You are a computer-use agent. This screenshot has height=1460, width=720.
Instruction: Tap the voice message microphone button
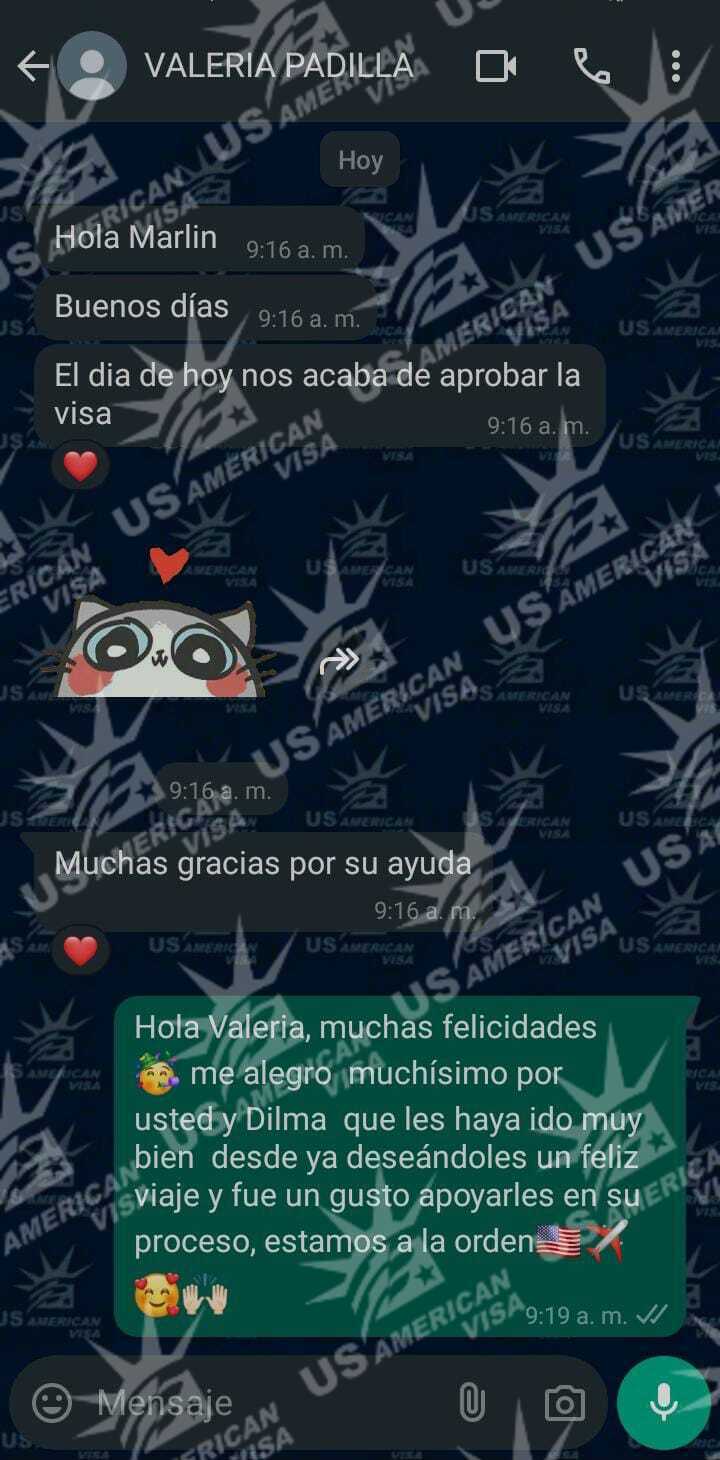point(664,1403)
